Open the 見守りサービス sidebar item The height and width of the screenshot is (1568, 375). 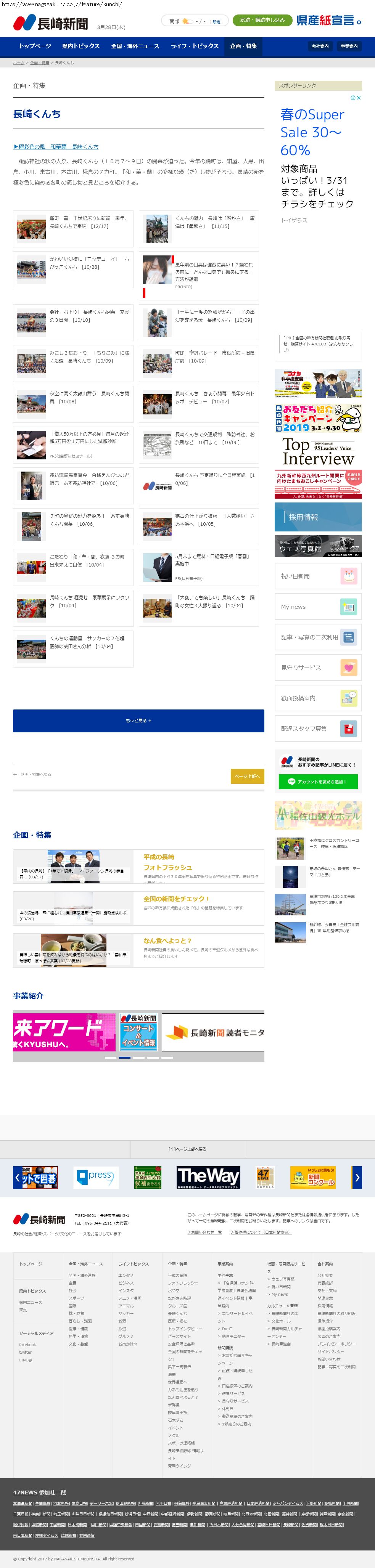[x=318, y=667]
